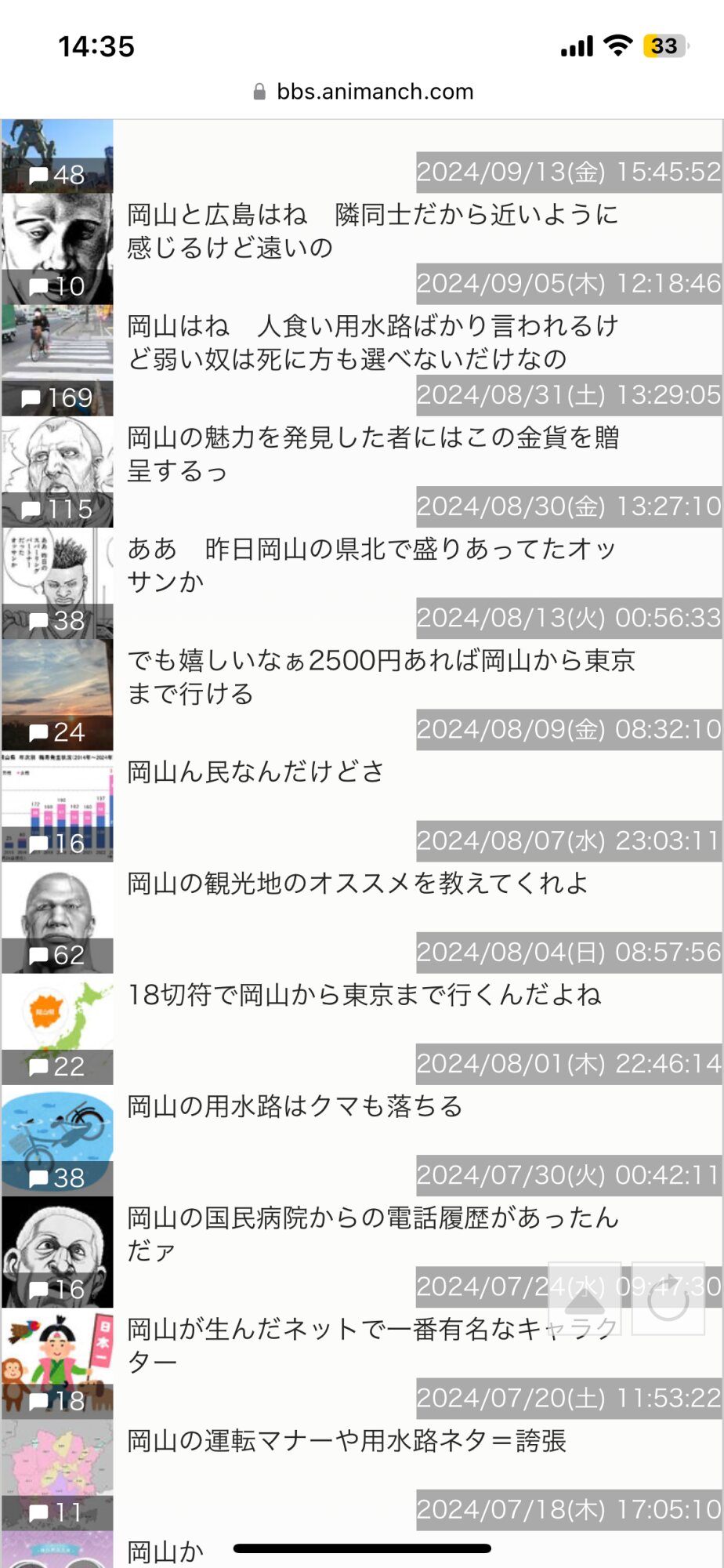
Task: Open thread 岡山の運転マナーや用水路ネタ＝誇張
Action: [x=346, y=1441]
